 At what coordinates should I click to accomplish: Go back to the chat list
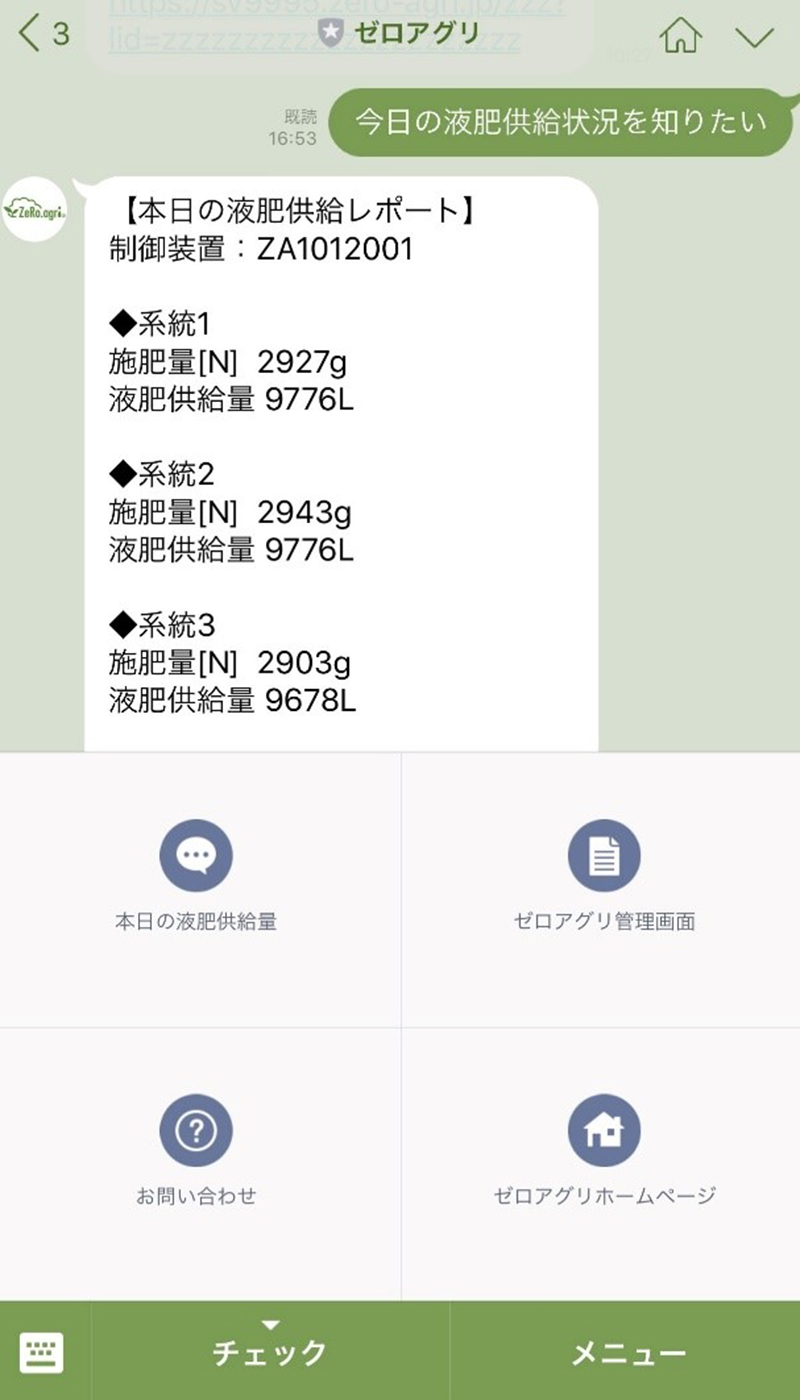point(44,34)
